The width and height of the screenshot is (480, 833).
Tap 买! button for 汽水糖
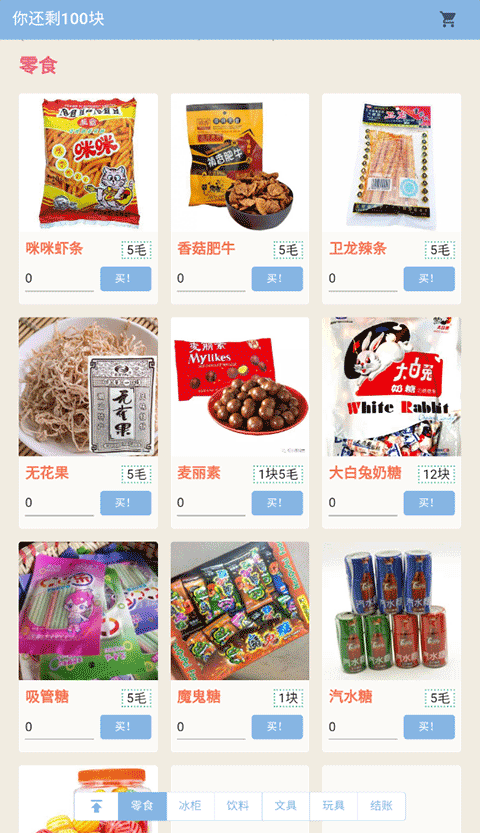[429, 727]
